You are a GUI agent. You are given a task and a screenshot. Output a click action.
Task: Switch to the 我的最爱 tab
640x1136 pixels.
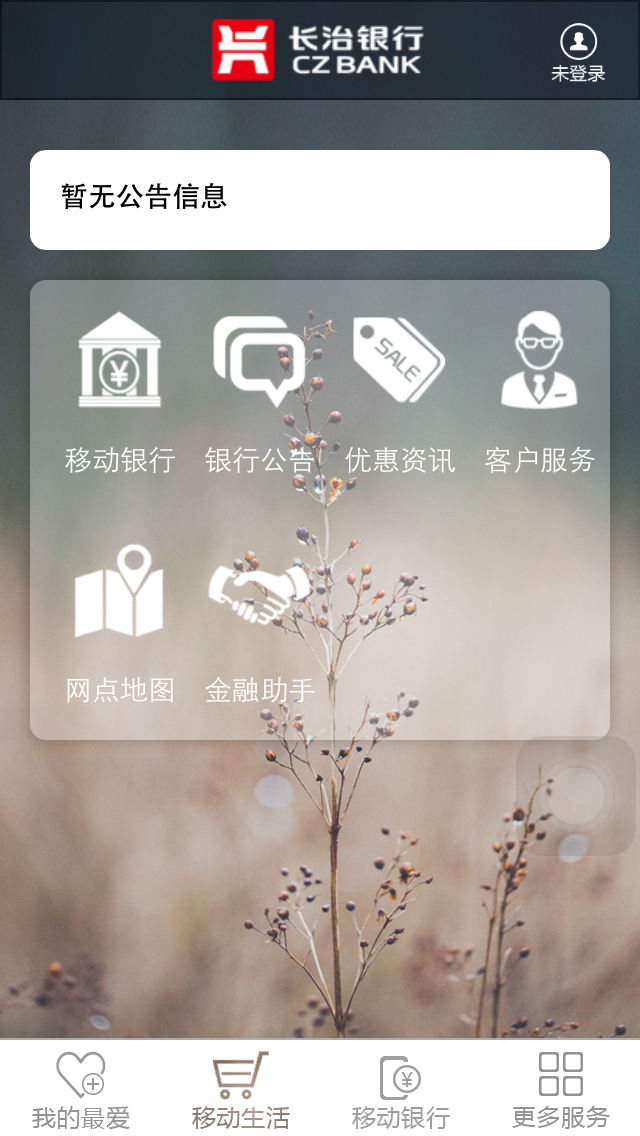tap(80, 1090)
